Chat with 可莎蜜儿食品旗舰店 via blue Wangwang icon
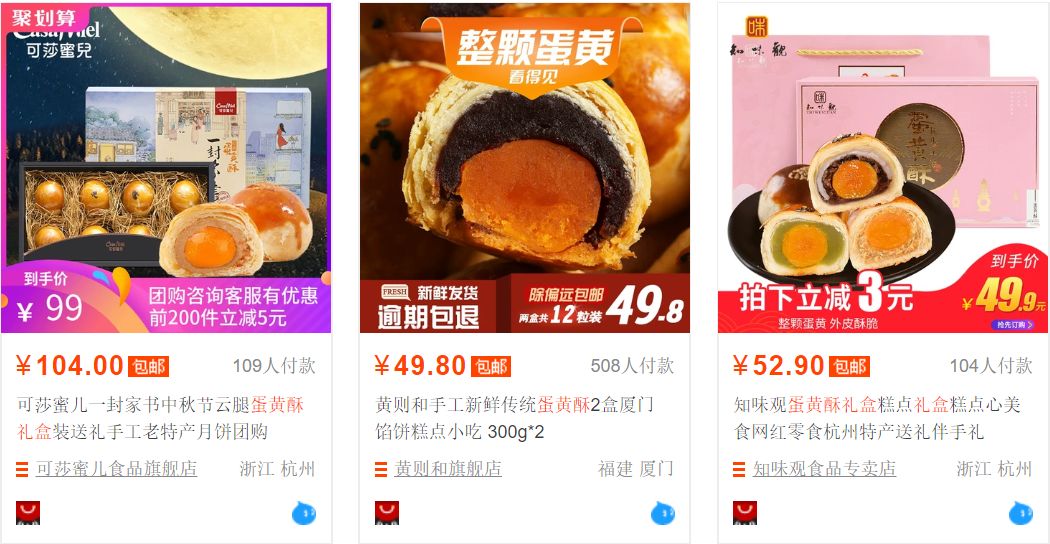 point(304,514)
